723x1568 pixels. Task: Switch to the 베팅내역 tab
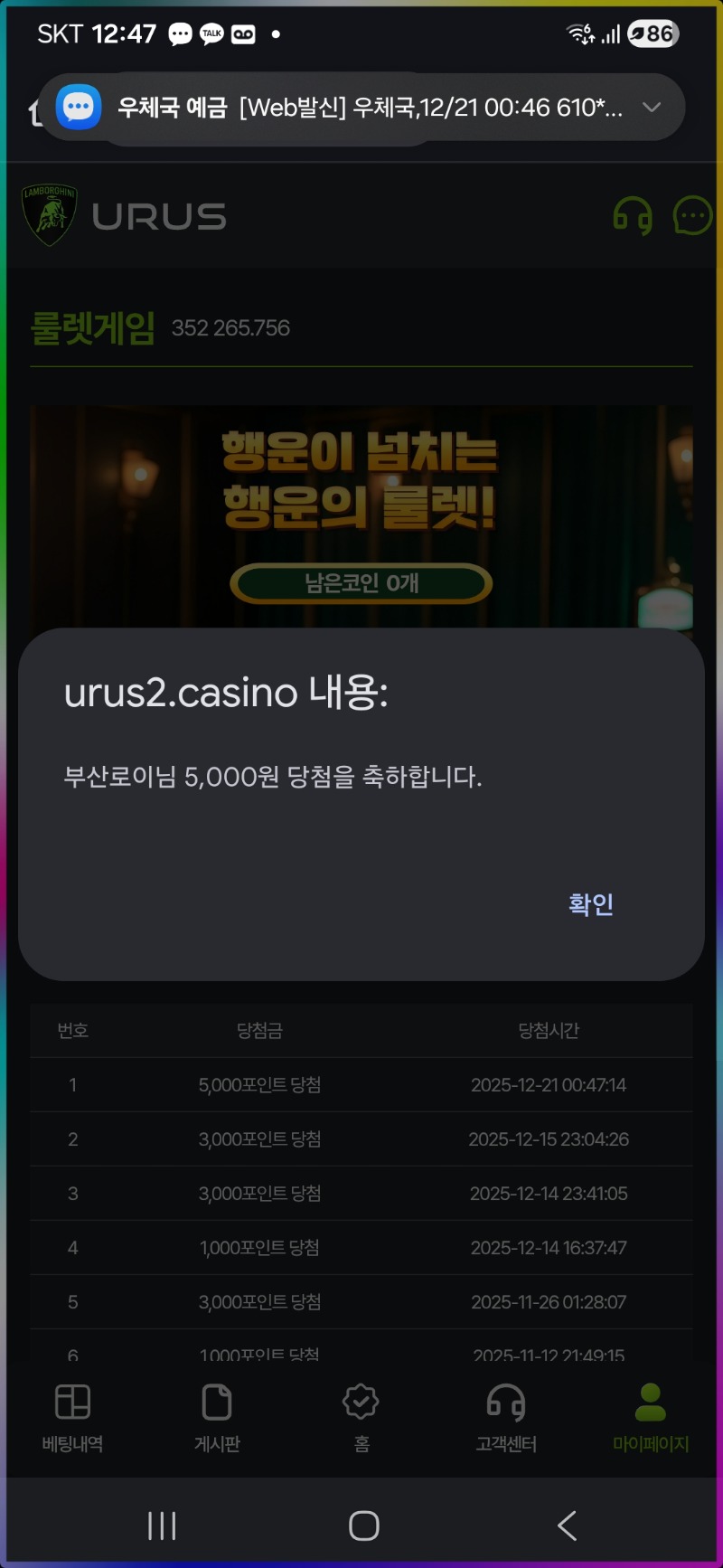[72, 1417]
